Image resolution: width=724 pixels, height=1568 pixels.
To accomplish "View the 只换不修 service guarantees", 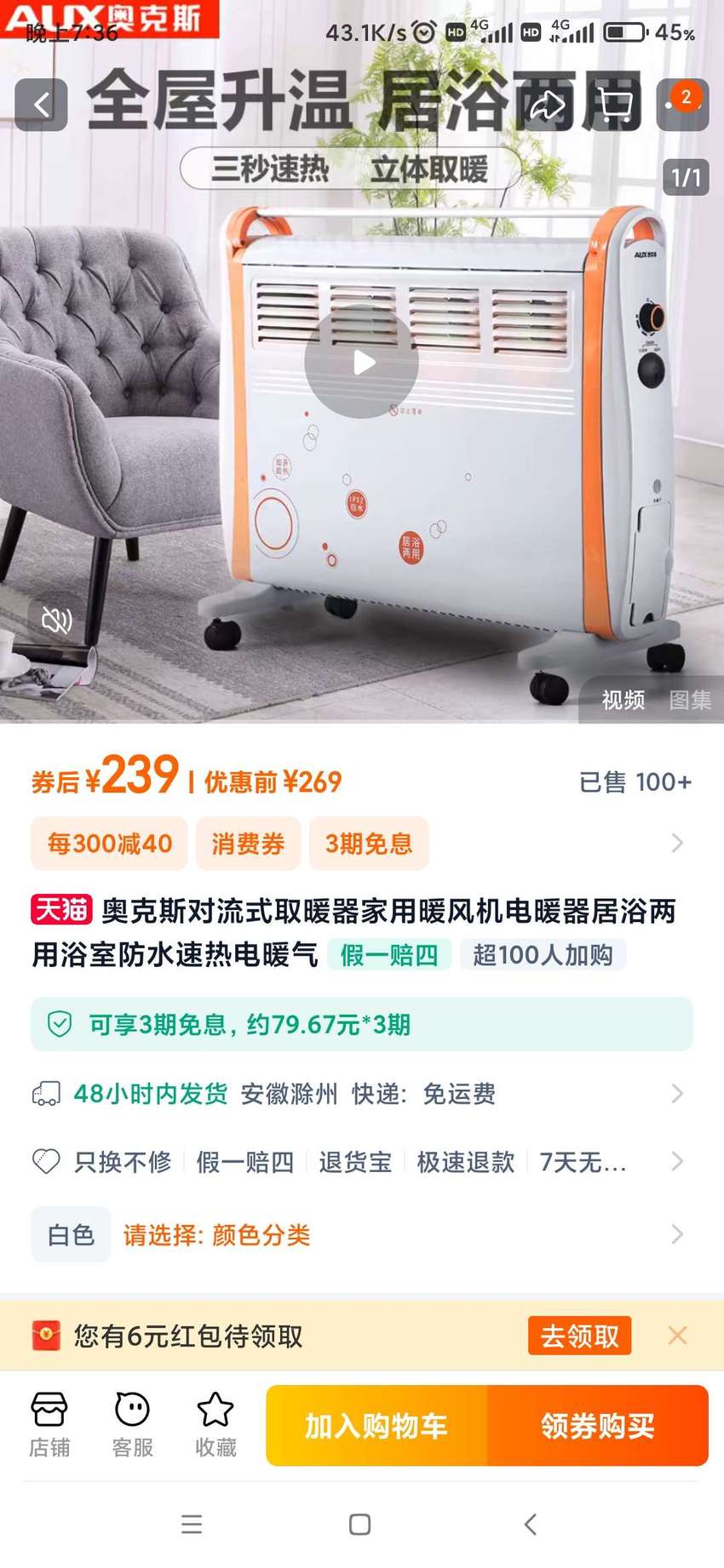I will [x=362, y=1161].
